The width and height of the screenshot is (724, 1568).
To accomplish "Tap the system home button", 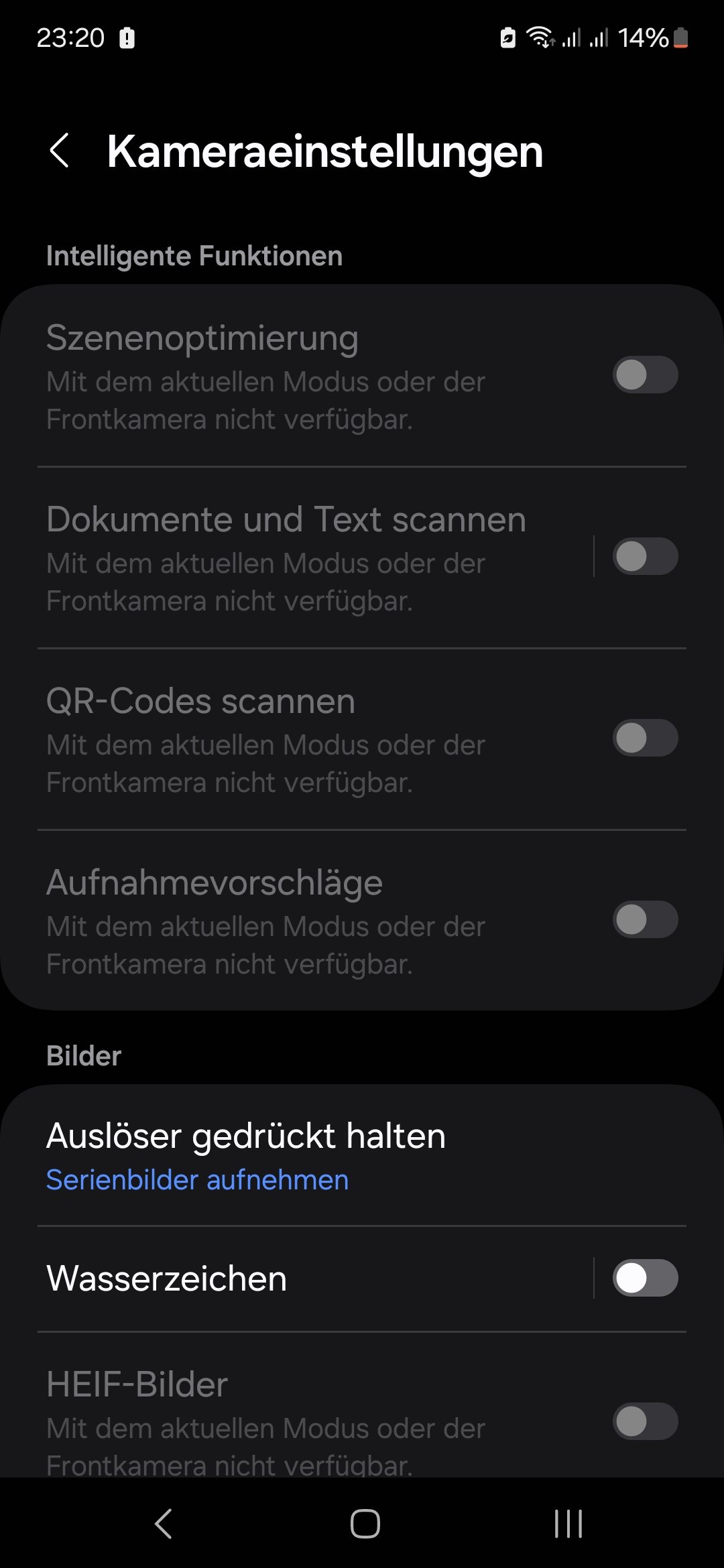I will coord(365,1524).
